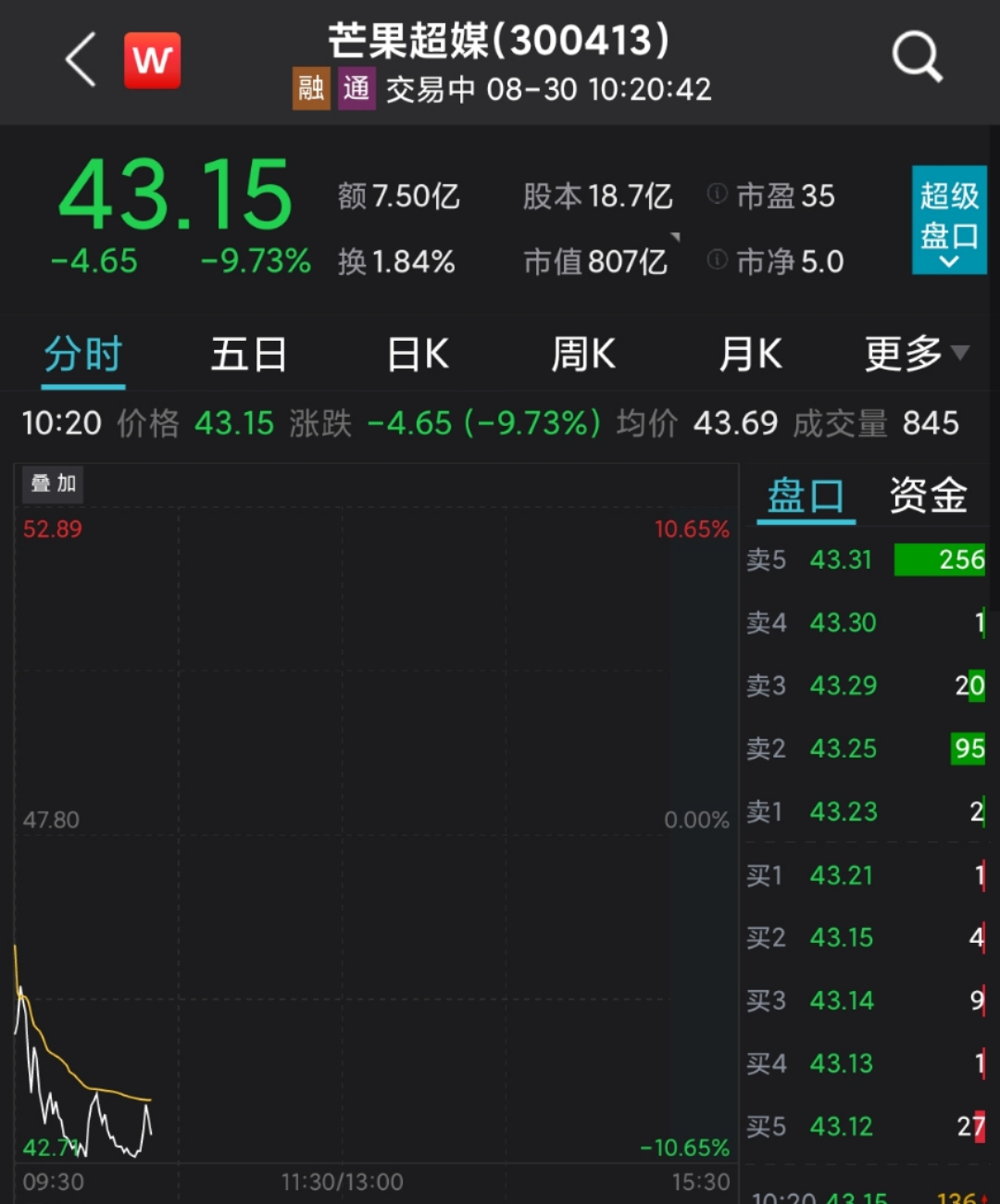The width and height of the screenshot is (1000, 1204).
Task: Tap the 卖1 order at 43.23
Action: (865, 812)
